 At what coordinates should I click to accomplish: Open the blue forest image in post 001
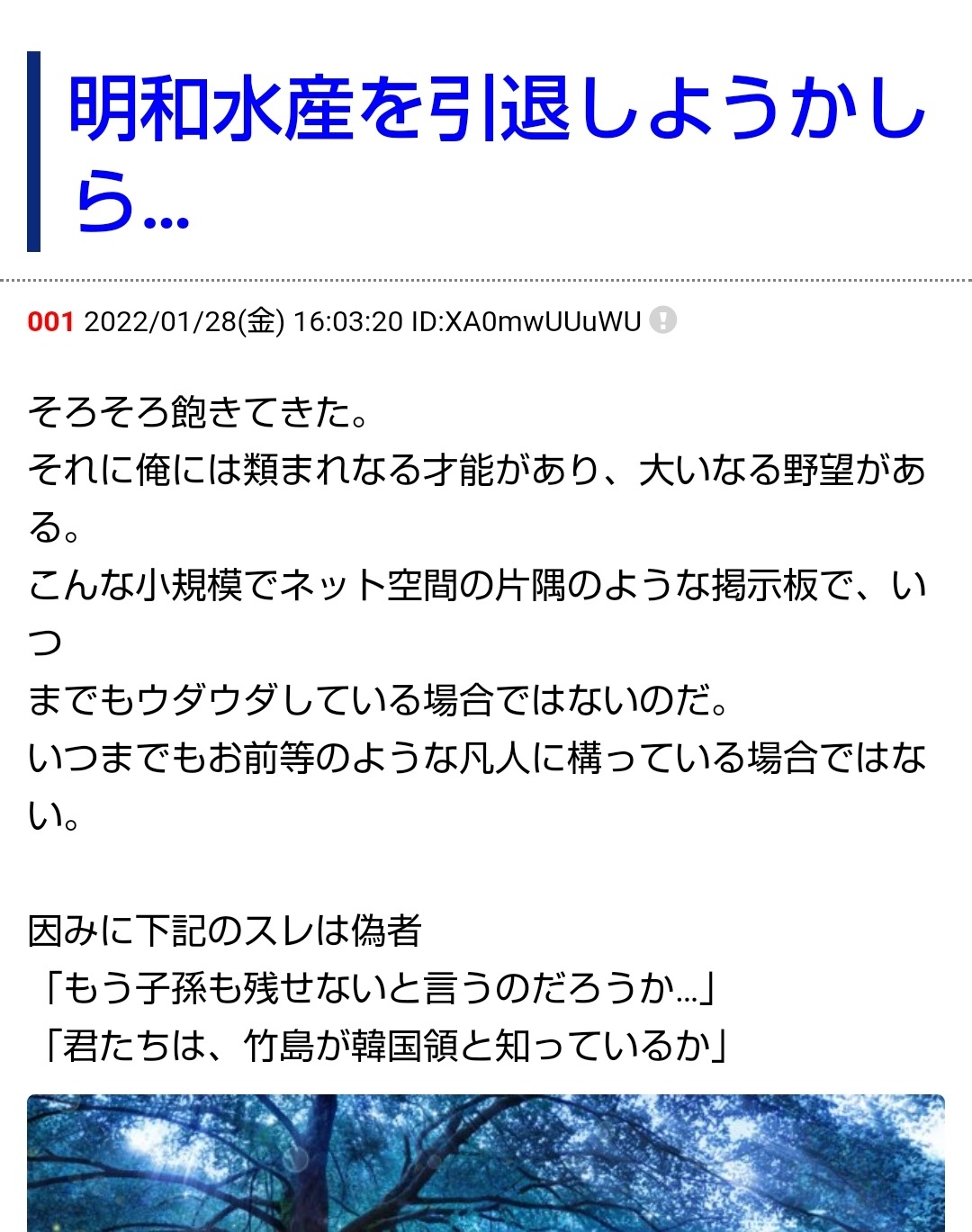pyautogui.click(x=486, y=1163)
